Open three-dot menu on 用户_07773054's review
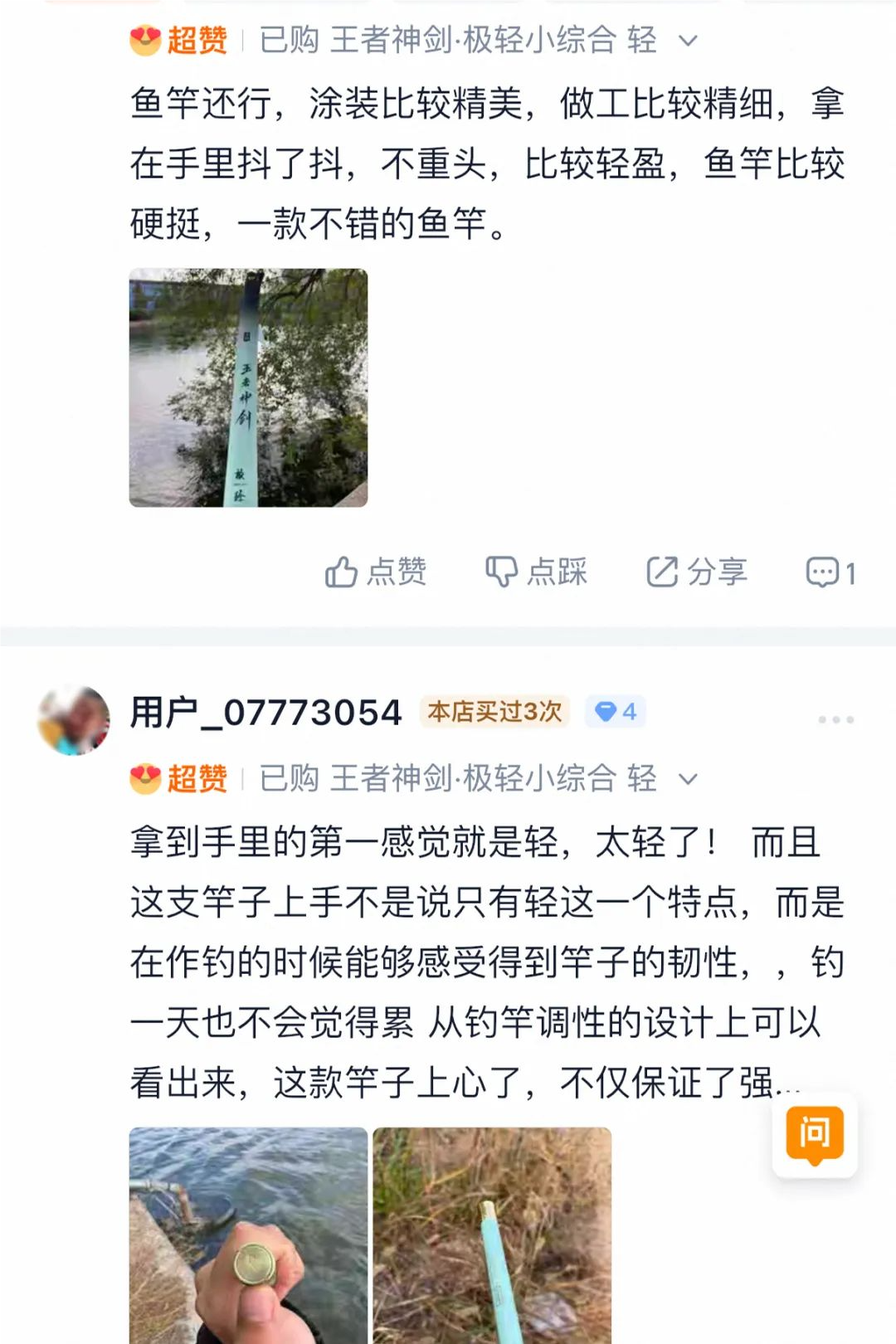Viewport: 896px width, 1344px height. pyautogui.click(x=835, y=719)
